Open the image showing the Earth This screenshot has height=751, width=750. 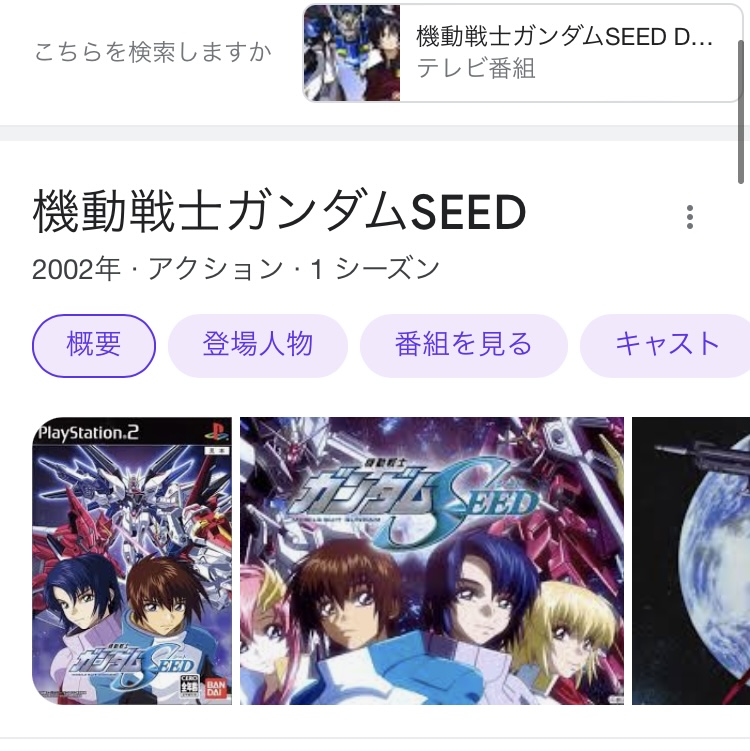pyautogui.click(x=691, y=560)
